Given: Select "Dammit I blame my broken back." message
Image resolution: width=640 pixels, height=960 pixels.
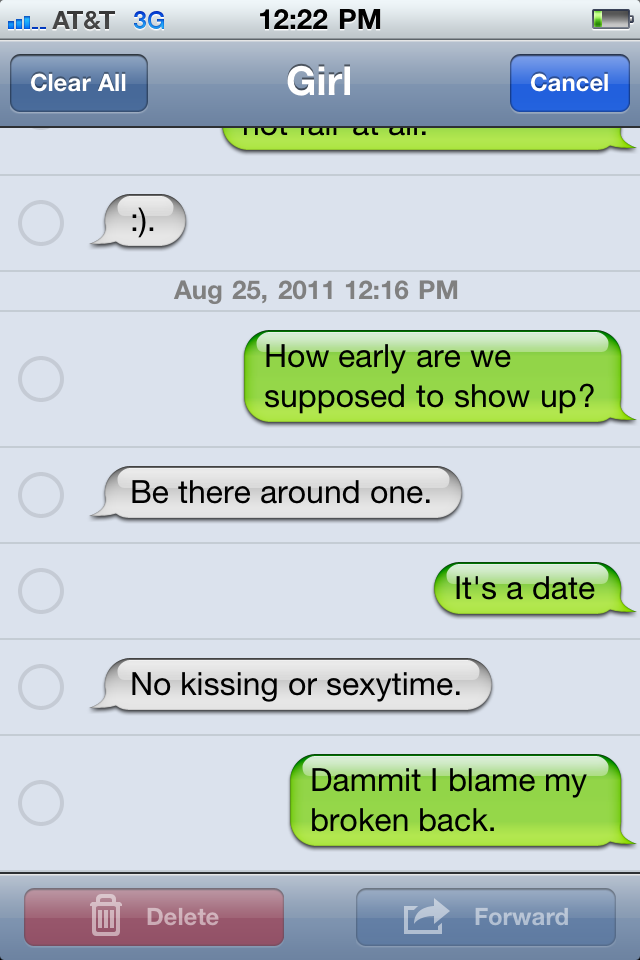Looking at the screenshot, I should coord(41,803).
